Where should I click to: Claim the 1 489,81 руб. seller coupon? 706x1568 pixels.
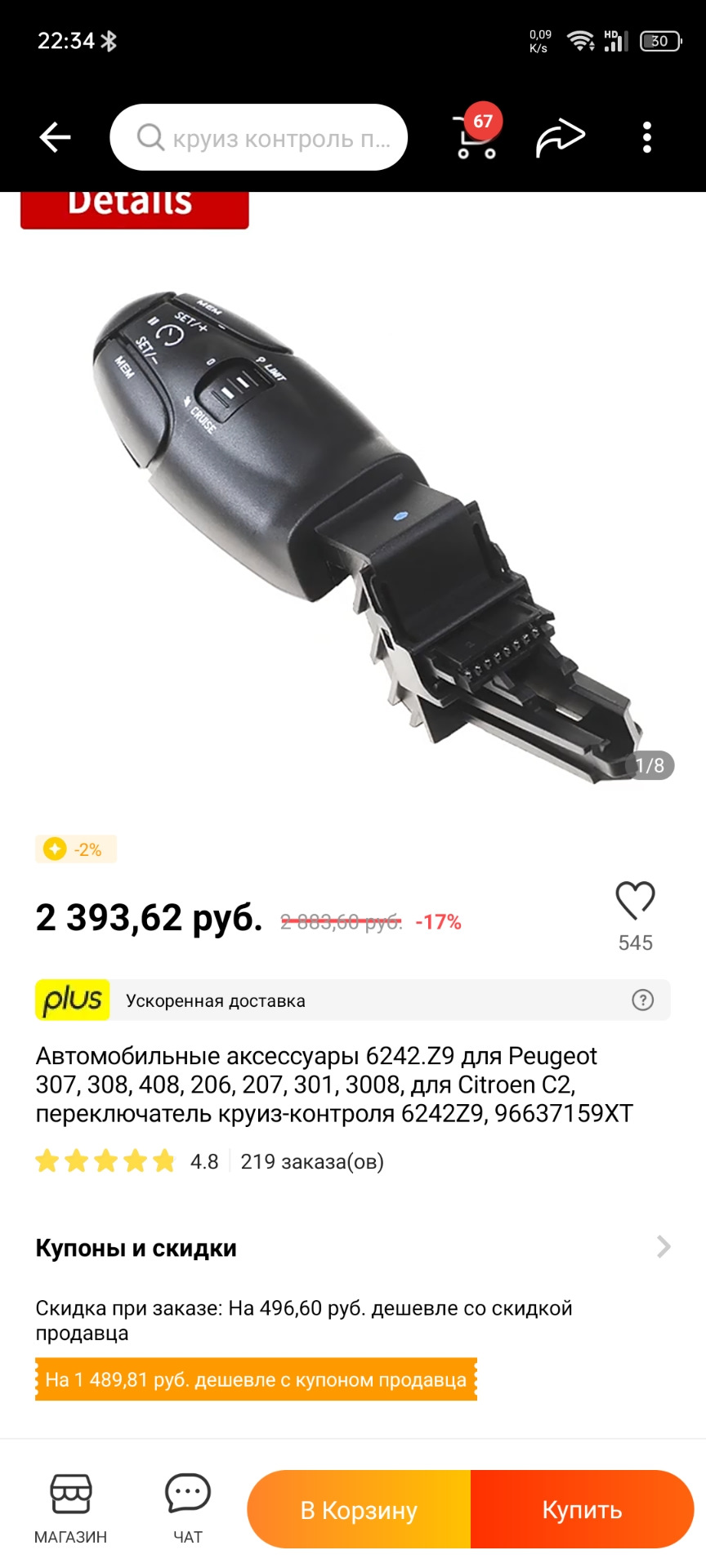(x=256, y=1379)
